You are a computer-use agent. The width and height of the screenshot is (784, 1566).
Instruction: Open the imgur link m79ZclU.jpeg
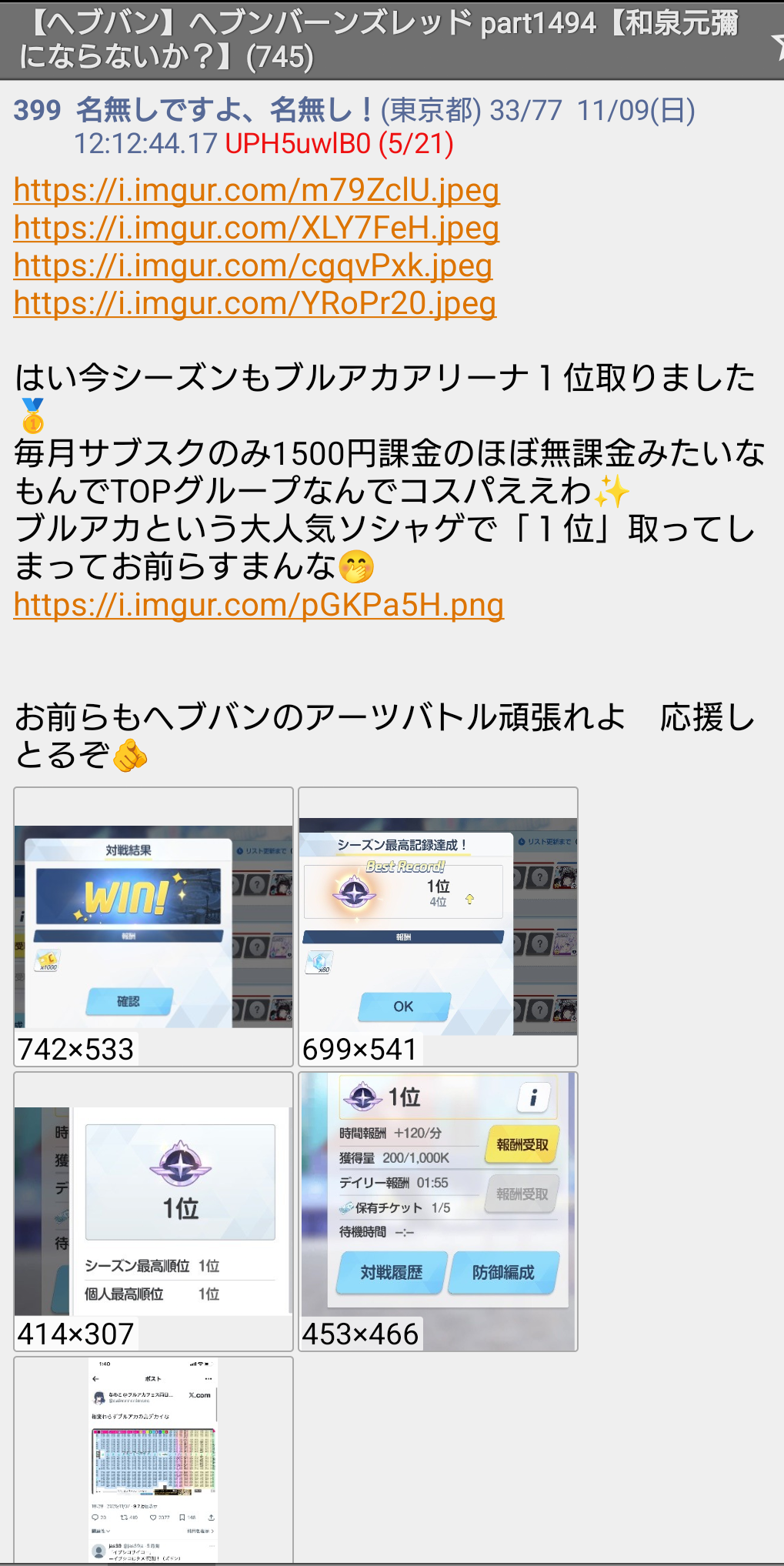pyautogui.click(x=256, y=190)
